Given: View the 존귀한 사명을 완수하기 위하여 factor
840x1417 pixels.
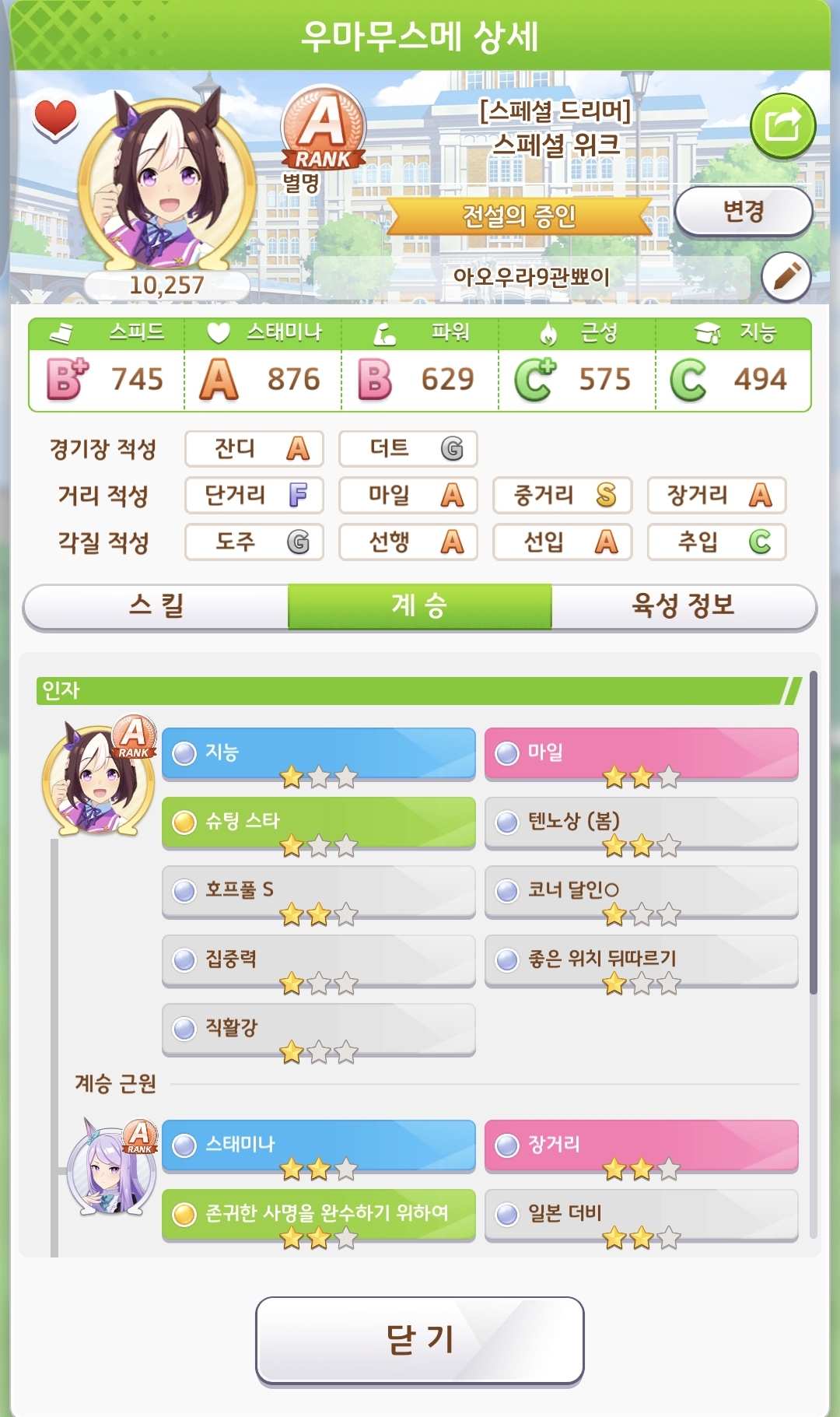Looking at the screenshot, I should pyautogui.click(x=318, y=1214).
